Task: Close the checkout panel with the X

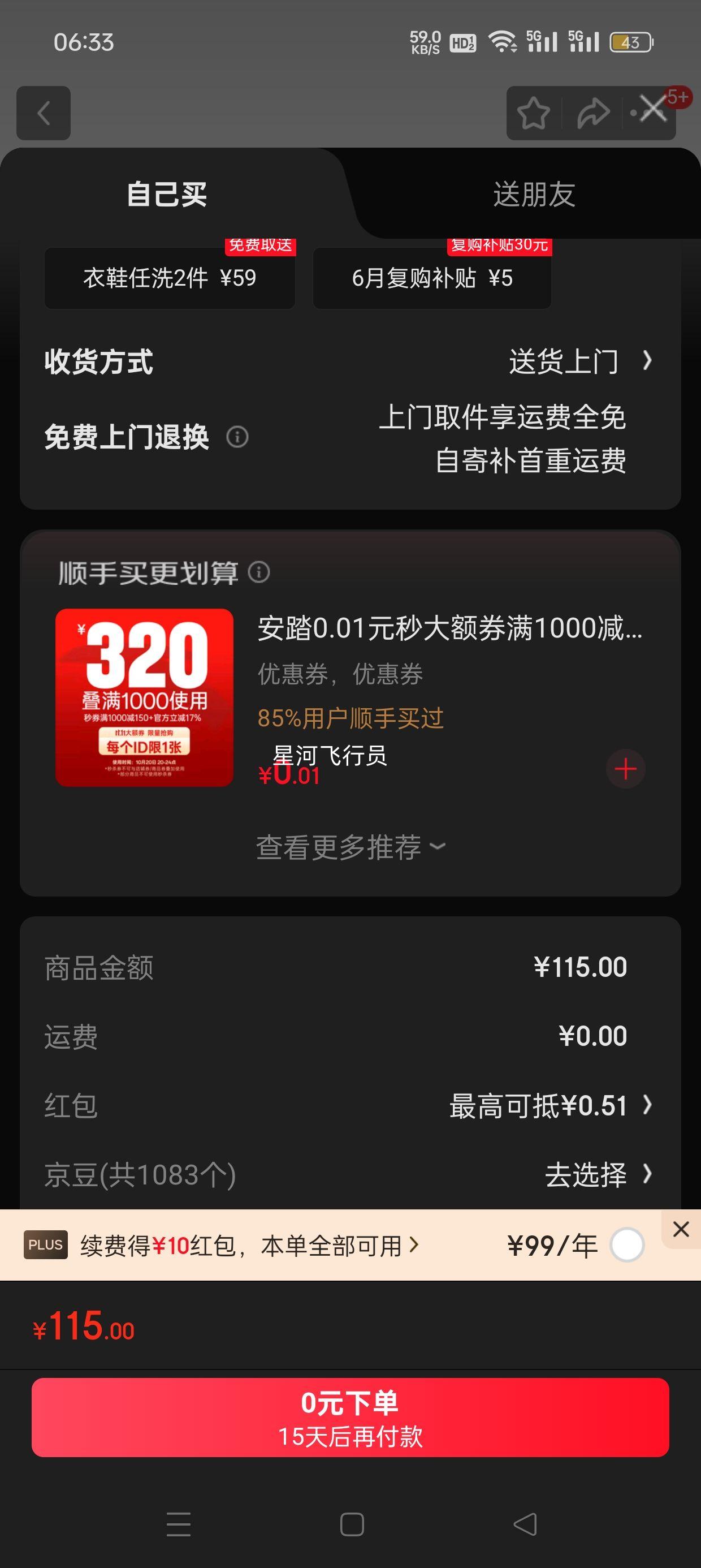Action: 654,110
